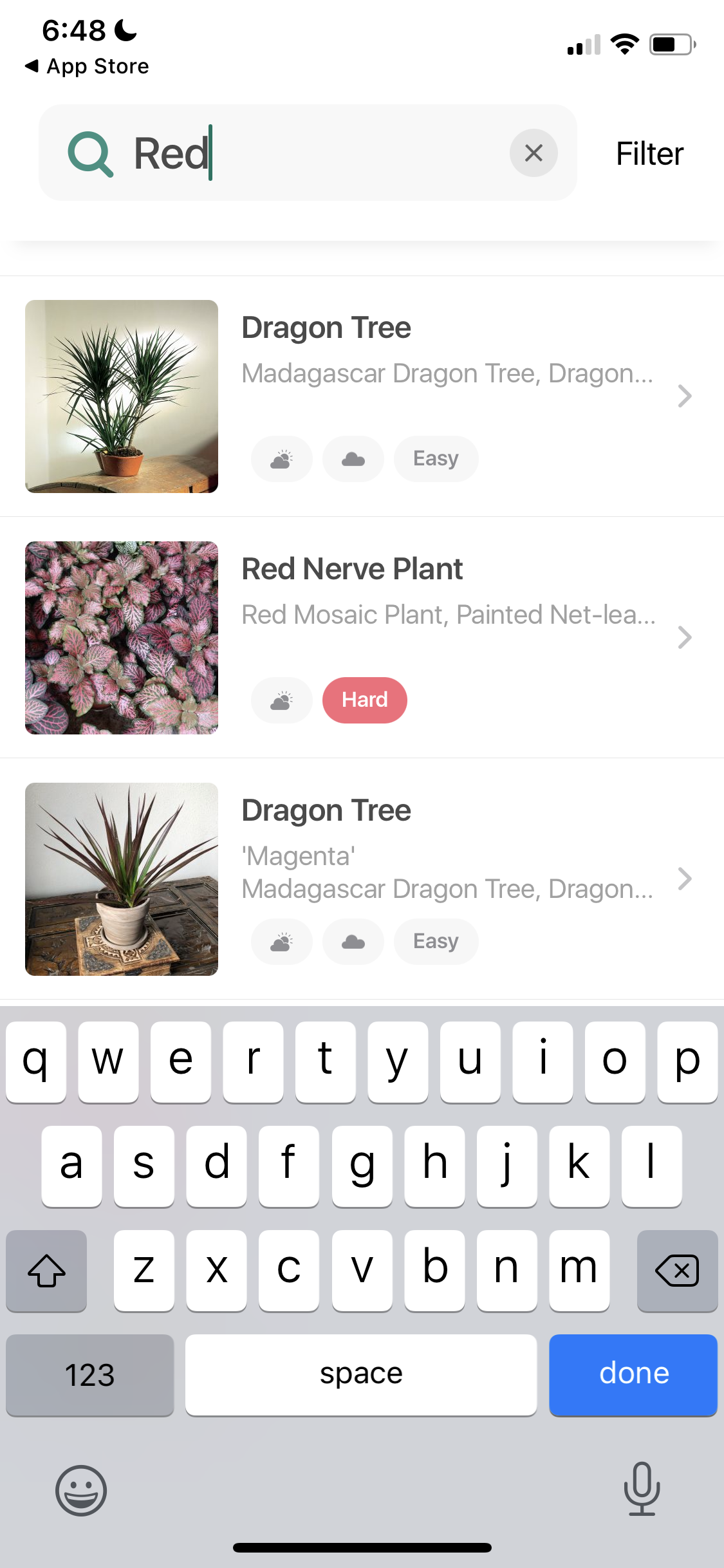This screenshot has width=724, height=1568.
Task: Select the partial sun icon on Dragon Tree
Action: (x=281, y=458)
